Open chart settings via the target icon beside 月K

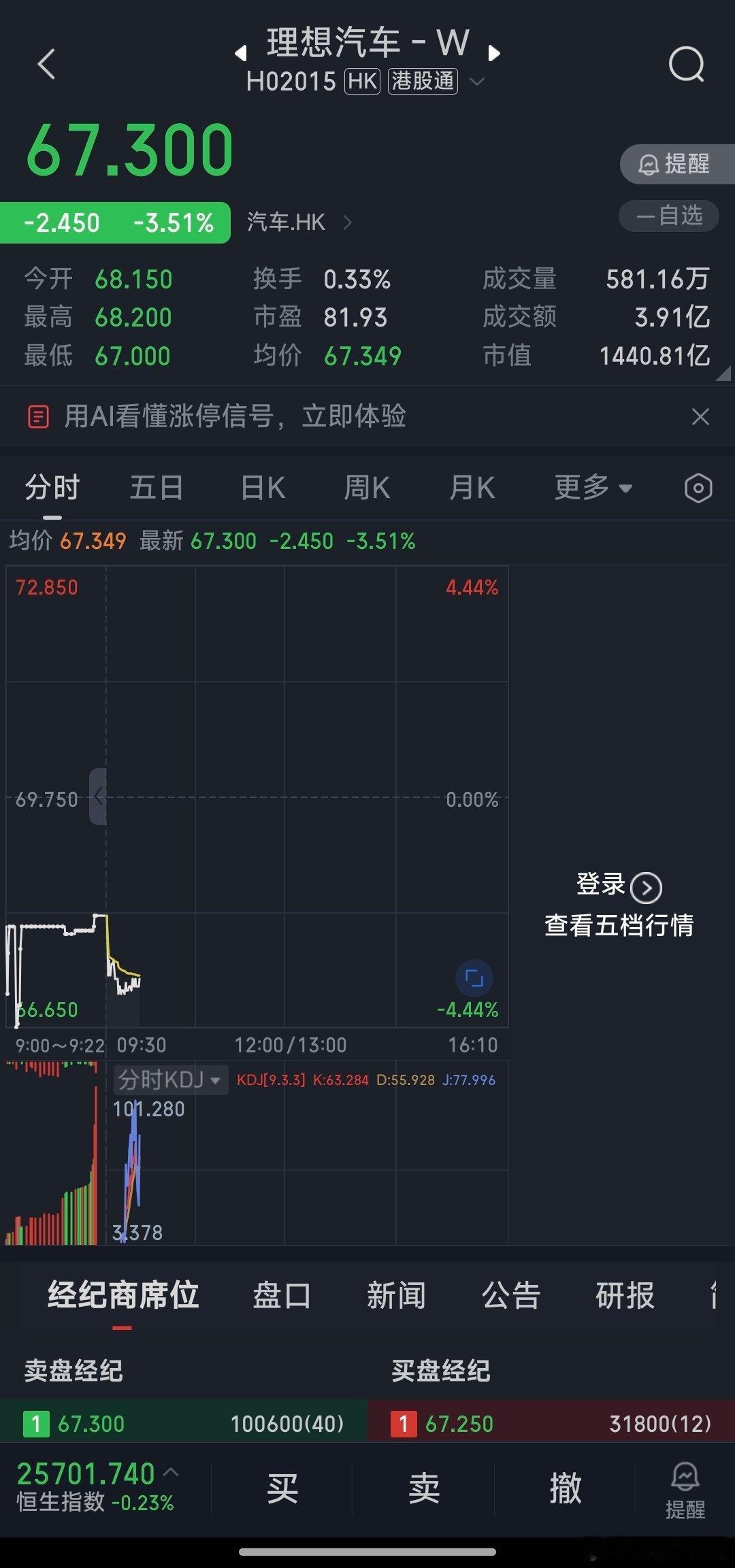click(698, 488)
